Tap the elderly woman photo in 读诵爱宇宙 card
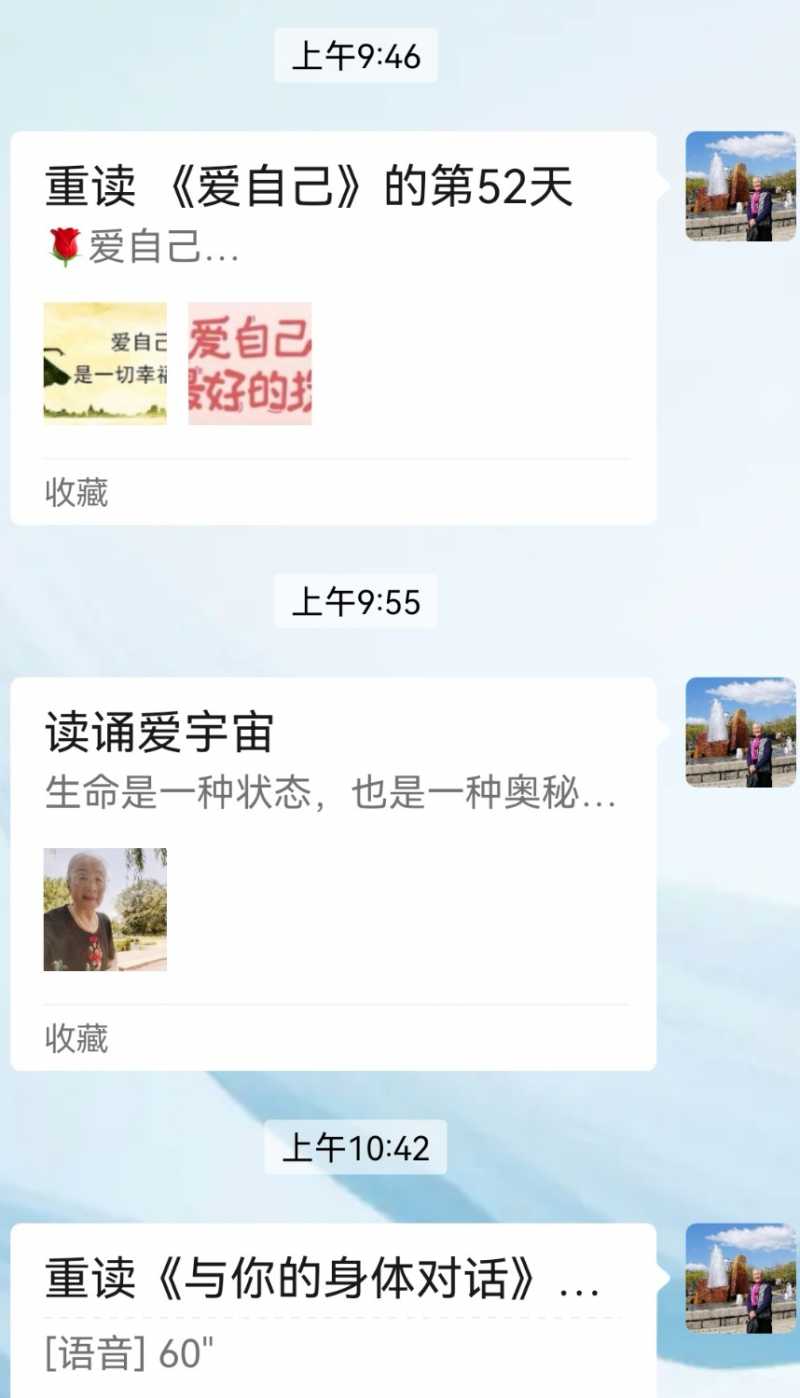The image size is (800, 1398). coord(106,910)
